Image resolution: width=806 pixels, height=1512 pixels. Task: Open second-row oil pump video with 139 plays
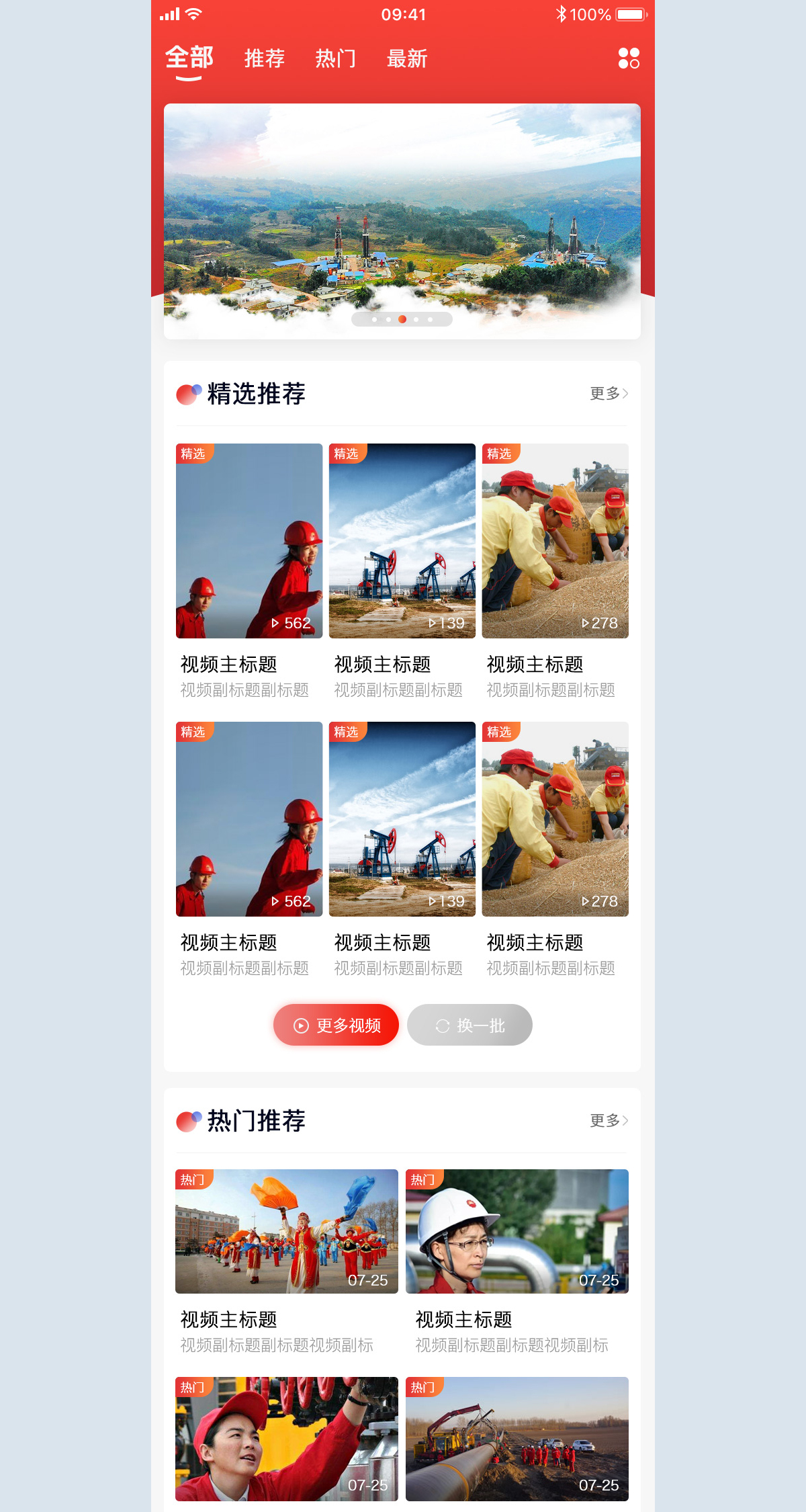tap(402, 819)
